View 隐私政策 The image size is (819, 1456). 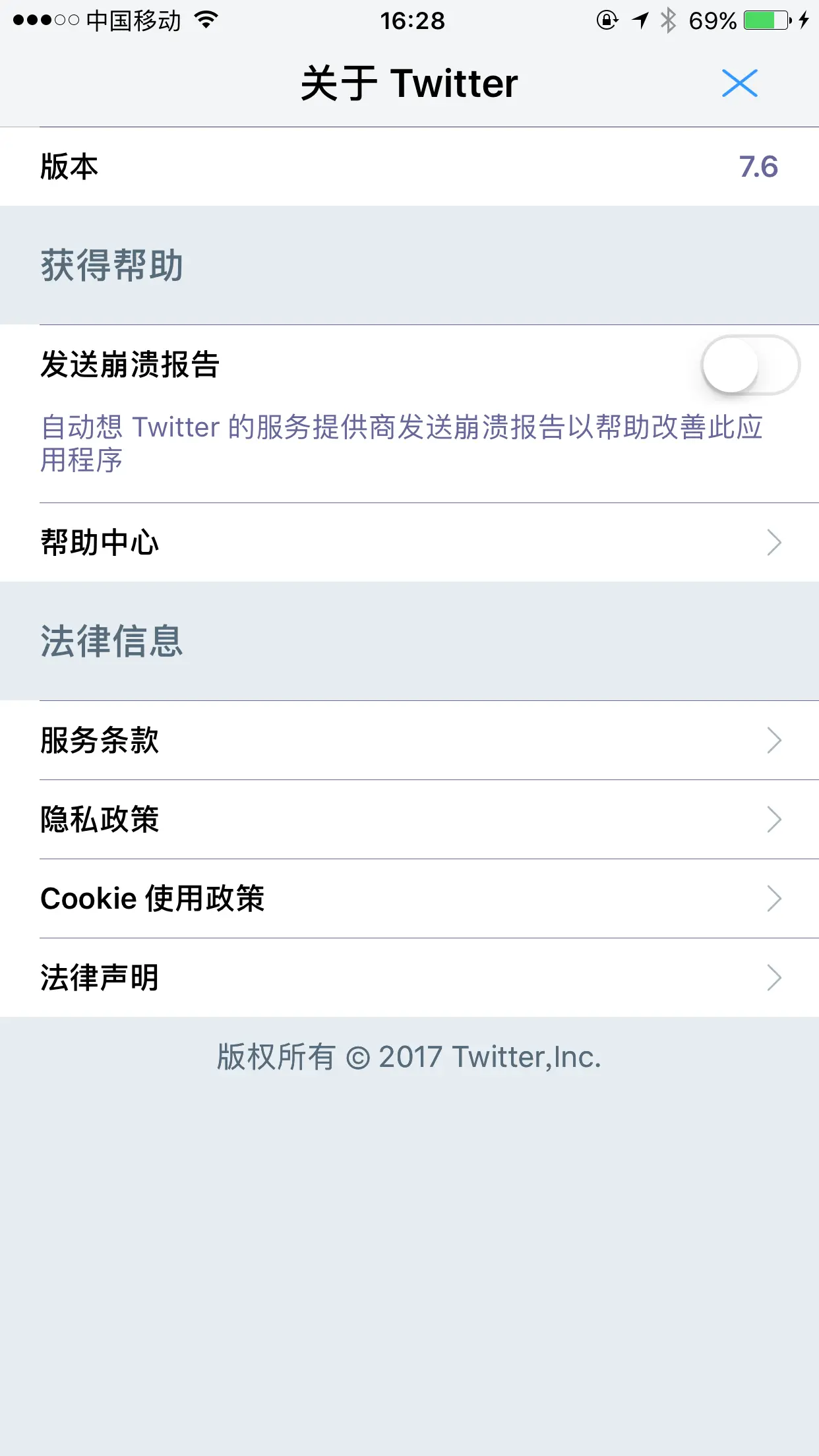(x=409, y=820)
